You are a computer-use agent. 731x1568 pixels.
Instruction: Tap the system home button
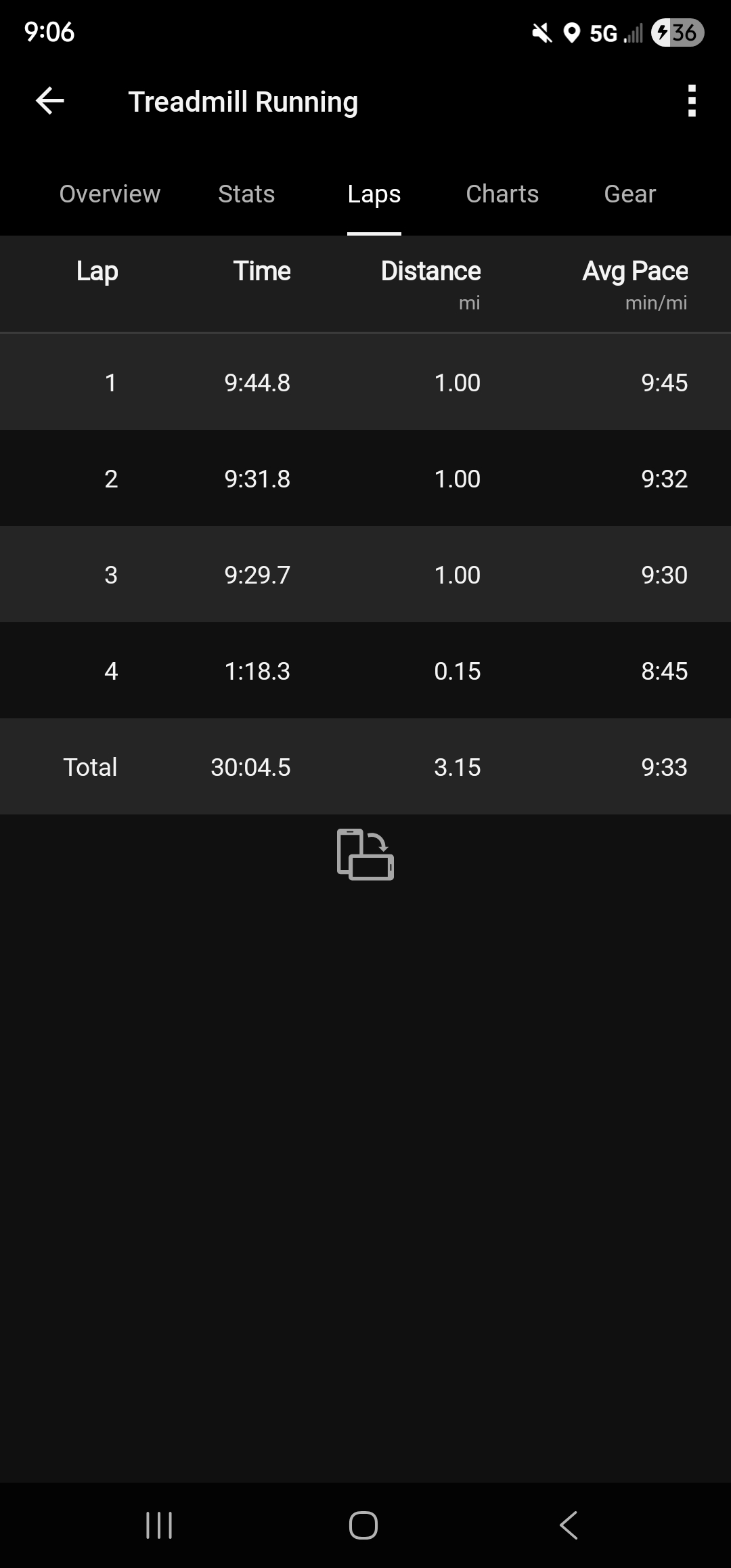(363, 1525)
